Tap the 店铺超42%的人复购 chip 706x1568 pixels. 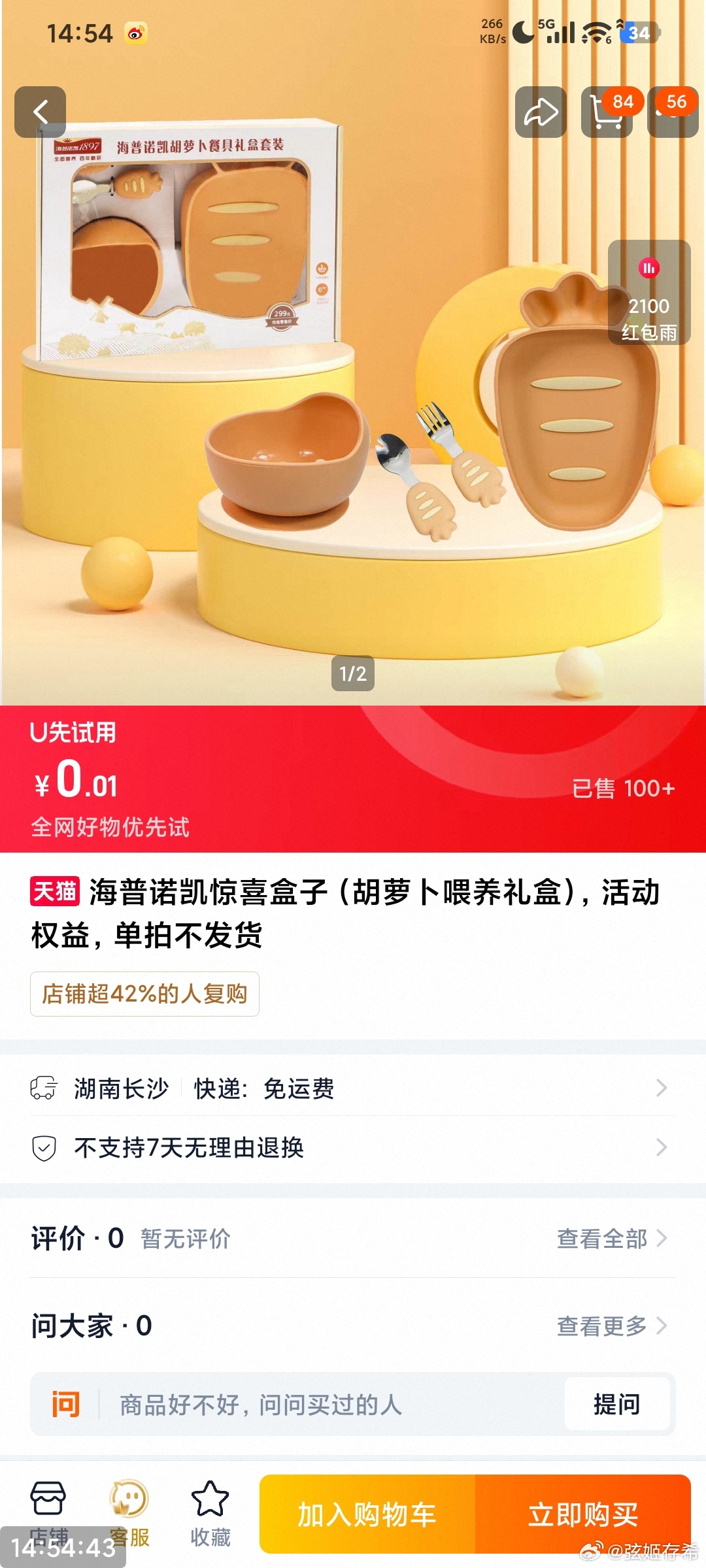(144, 994)
